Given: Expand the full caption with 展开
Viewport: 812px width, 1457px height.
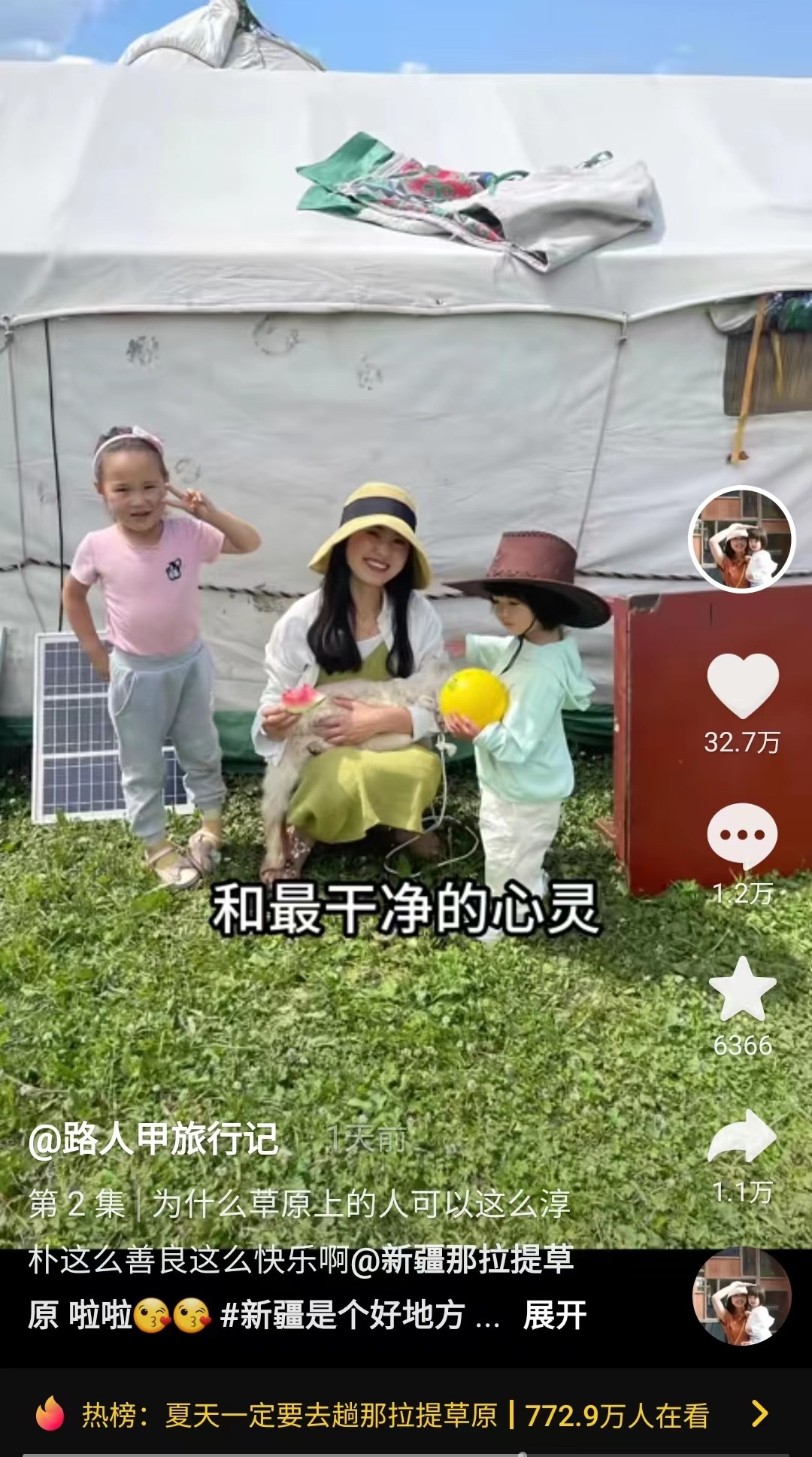Looking at the screenshot, I should tap(554, 1316).
